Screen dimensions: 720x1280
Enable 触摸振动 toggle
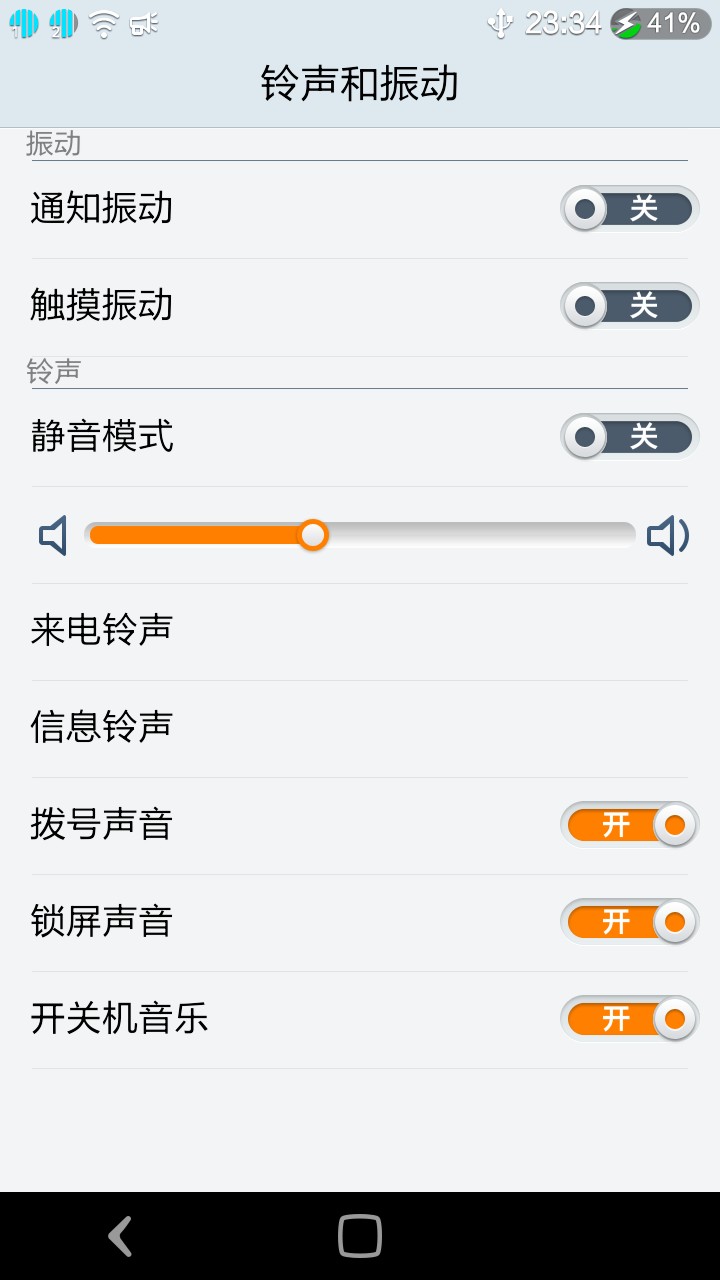[629, 306]
